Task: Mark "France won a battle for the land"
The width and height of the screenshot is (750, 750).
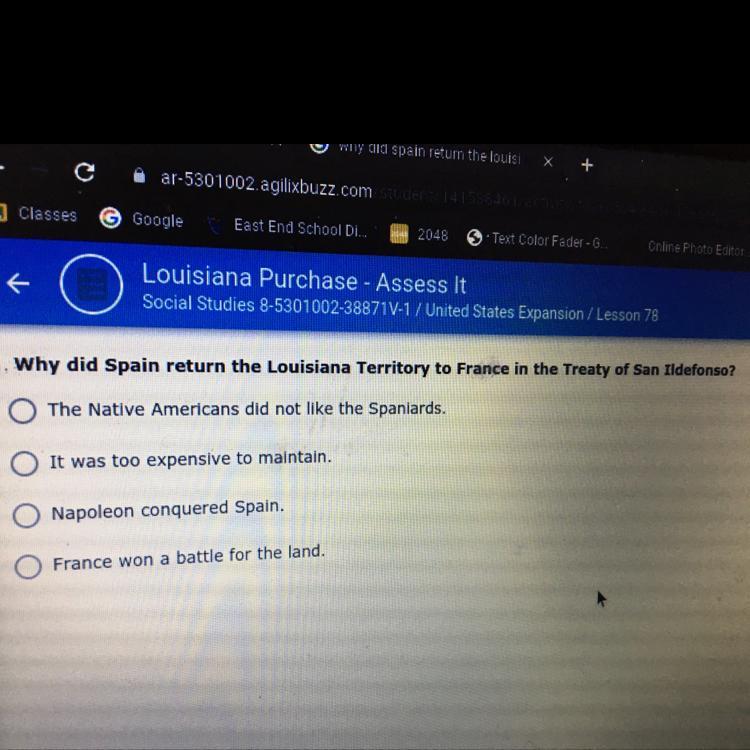Action: click(x=29, y=567)
